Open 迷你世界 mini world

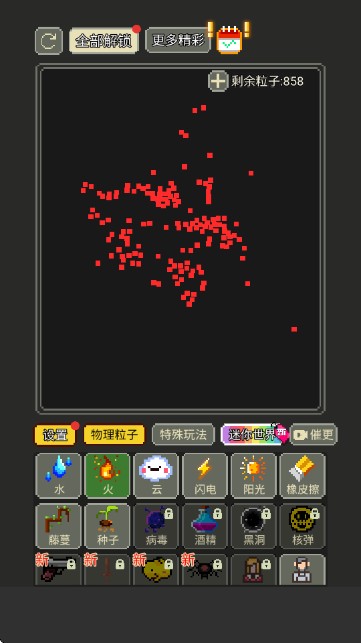[x=252, y=435]
